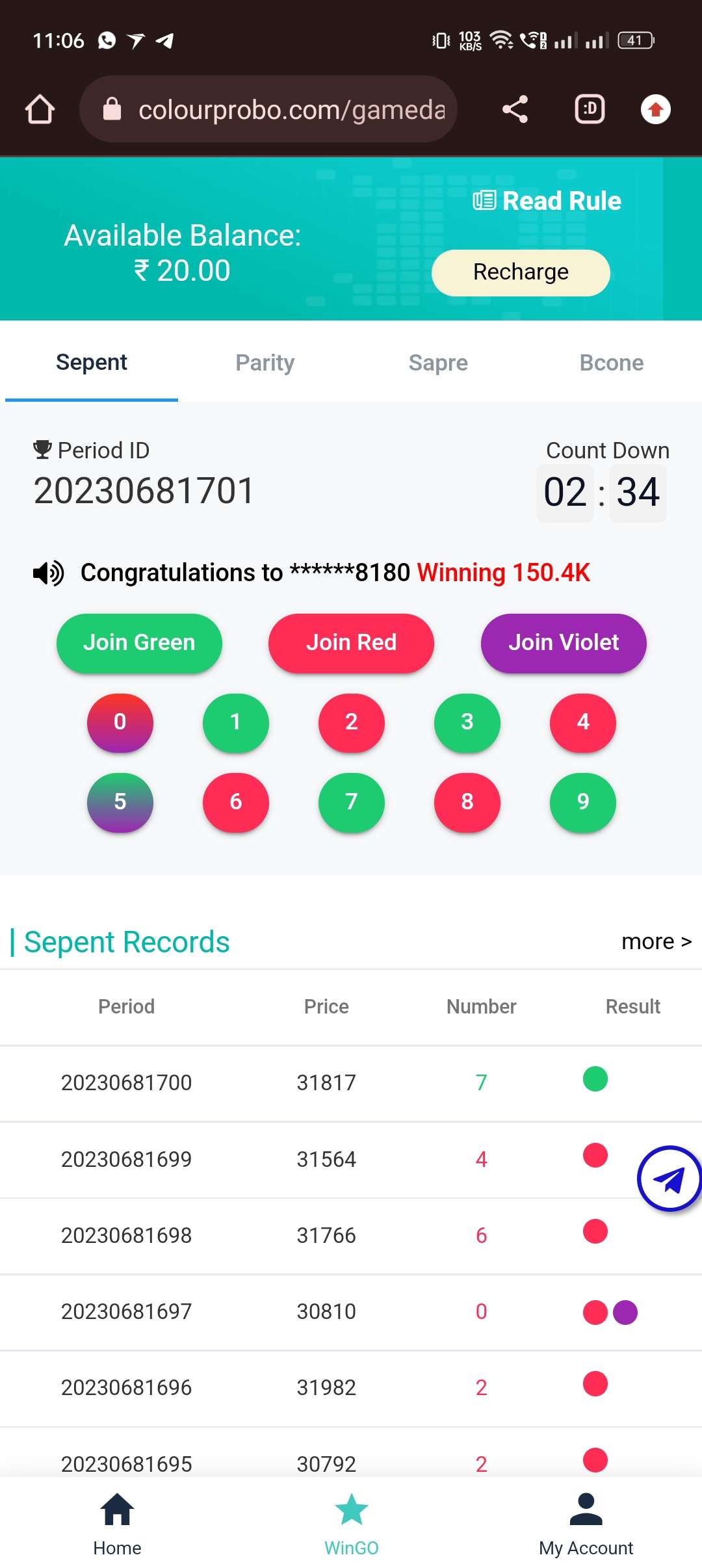Choose Join Violet
The height and width of the screenshot is (1568, 702).
pos(564,643)
